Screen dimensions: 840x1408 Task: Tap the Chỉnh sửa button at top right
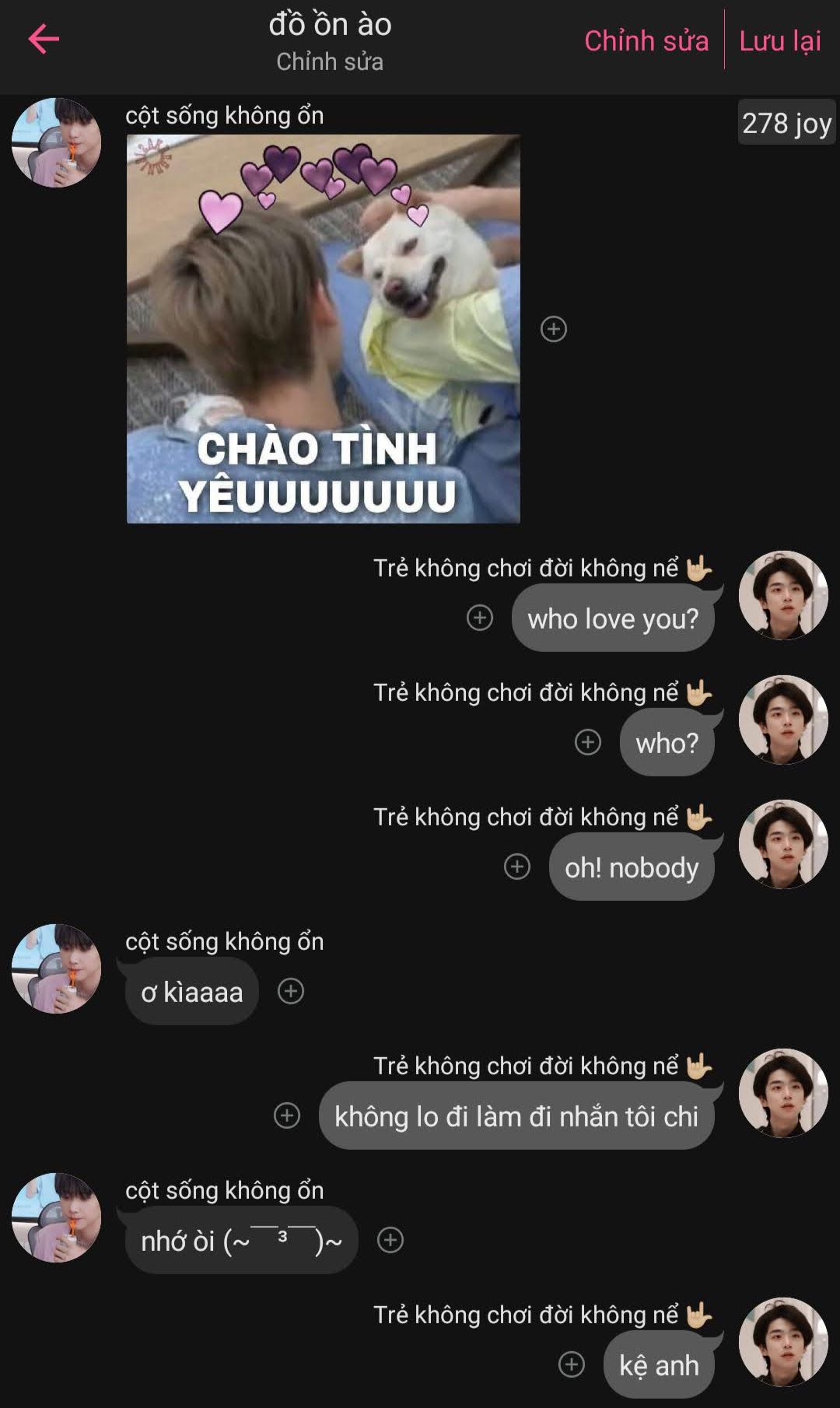[646, 40]
